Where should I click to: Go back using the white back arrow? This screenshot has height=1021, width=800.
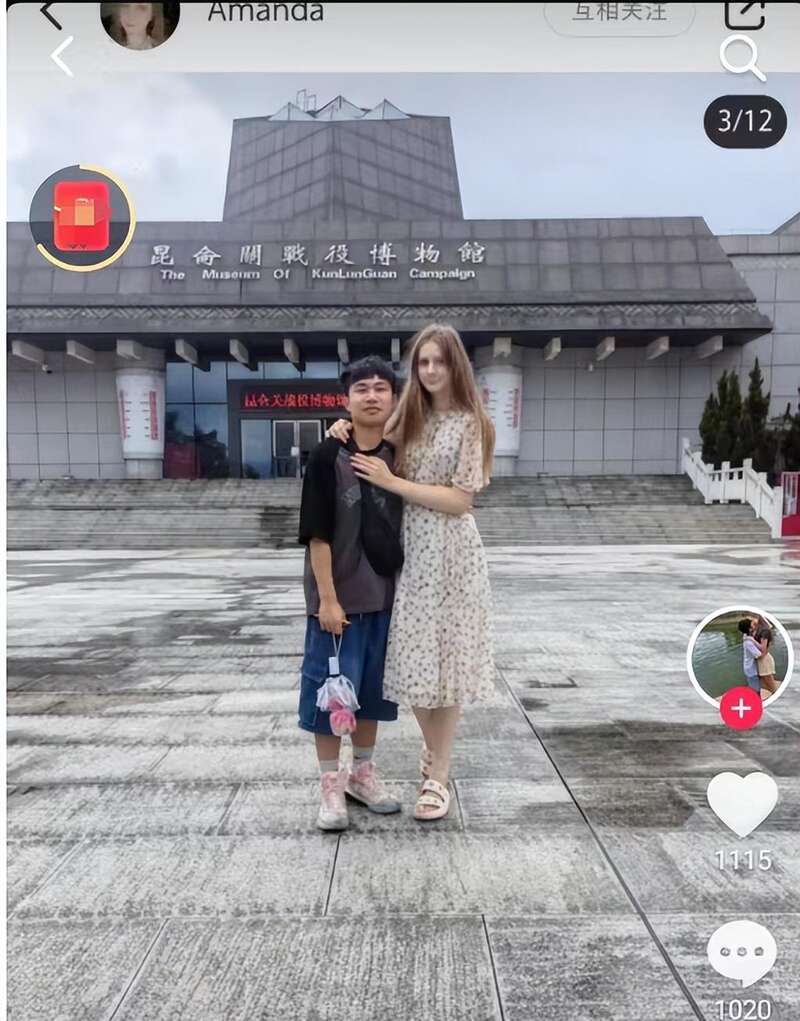pos(62,57)
